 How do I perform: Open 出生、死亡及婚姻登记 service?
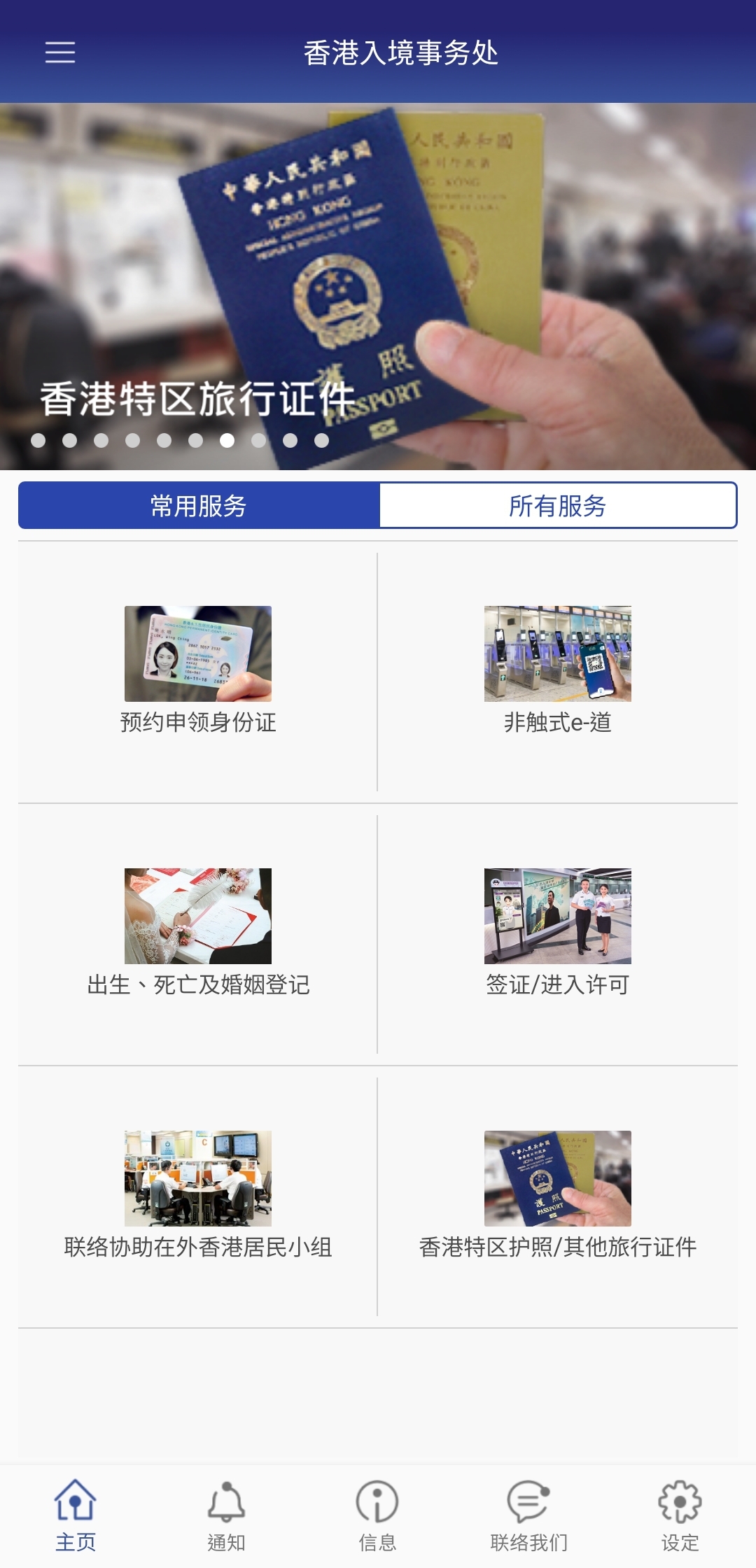(x=198, y=984)
